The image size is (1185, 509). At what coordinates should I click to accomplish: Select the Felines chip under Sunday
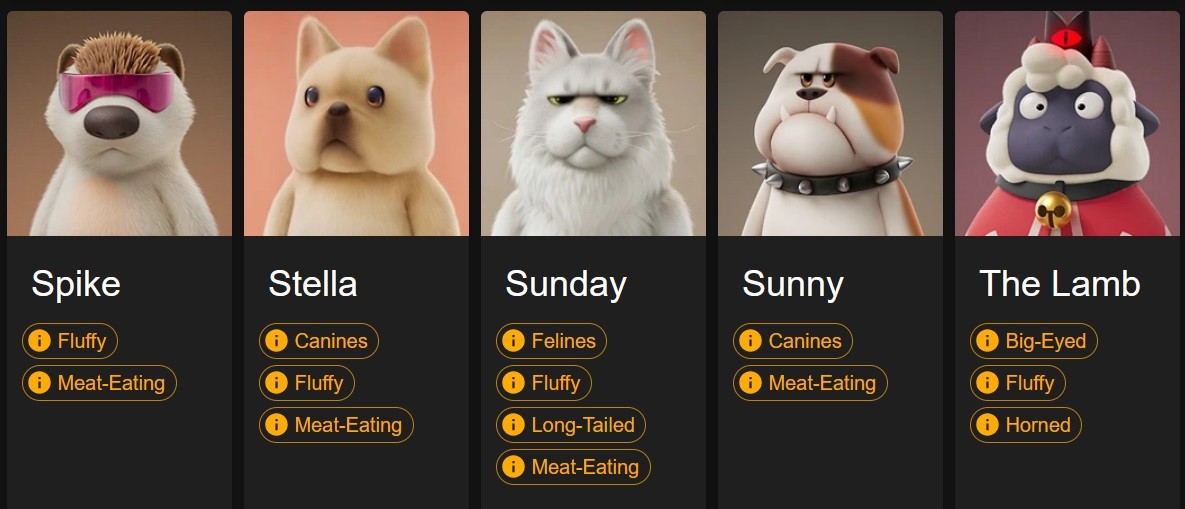coord(551,341)
